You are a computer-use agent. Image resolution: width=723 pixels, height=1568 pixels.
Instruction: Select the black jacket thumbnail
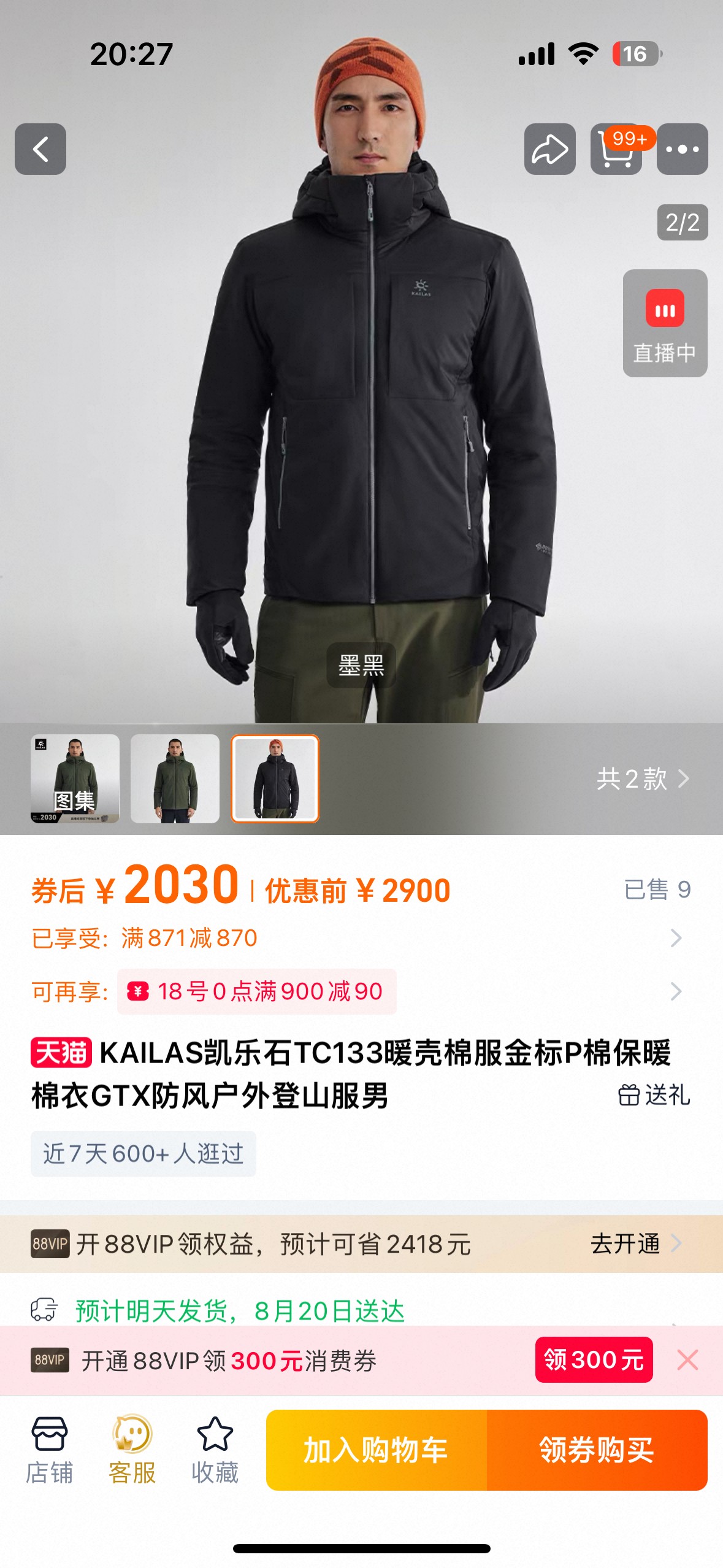click(x=275, y=778)
